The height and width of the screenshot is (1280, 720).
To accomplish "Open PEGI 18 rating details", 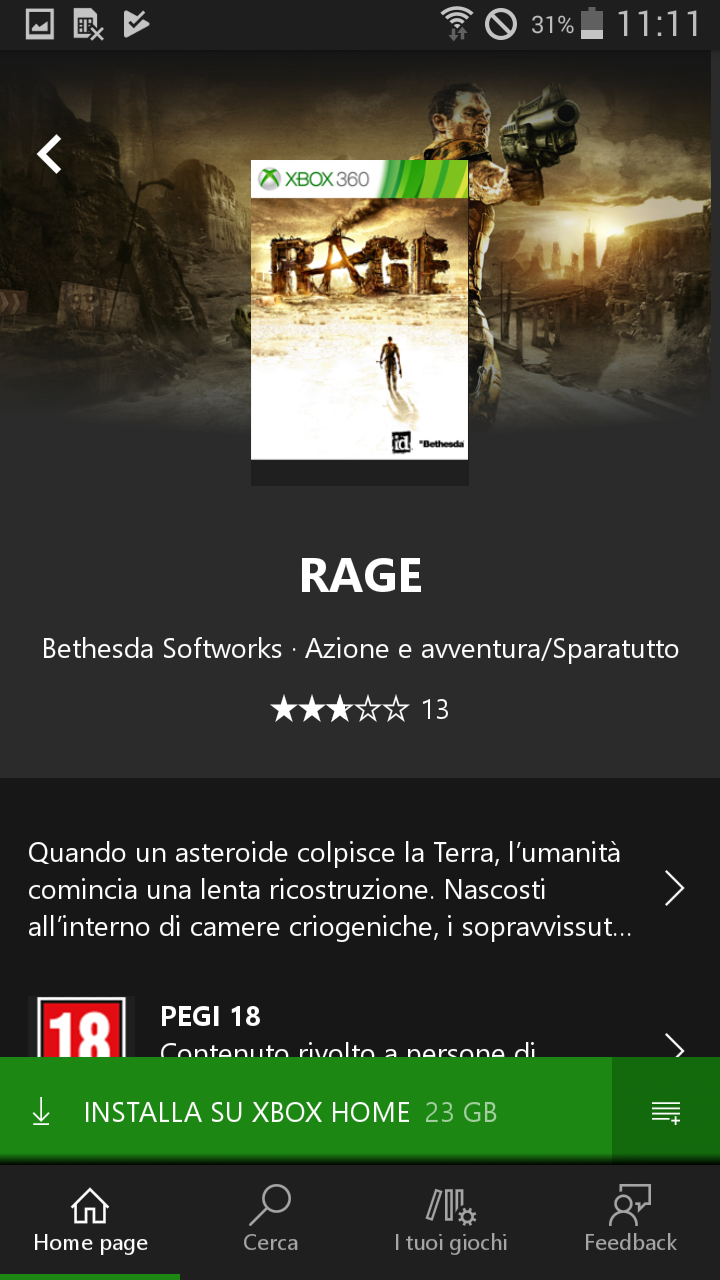I will (x=360, y=1027).
